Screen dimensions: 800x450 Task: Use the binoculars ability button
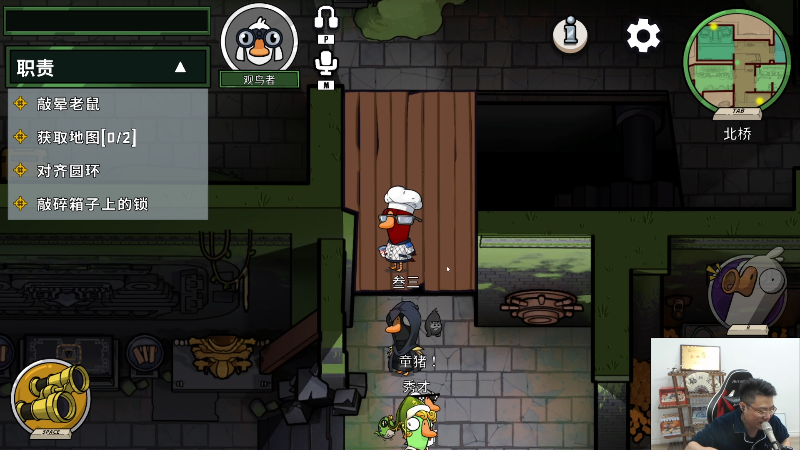pos(50,396)
